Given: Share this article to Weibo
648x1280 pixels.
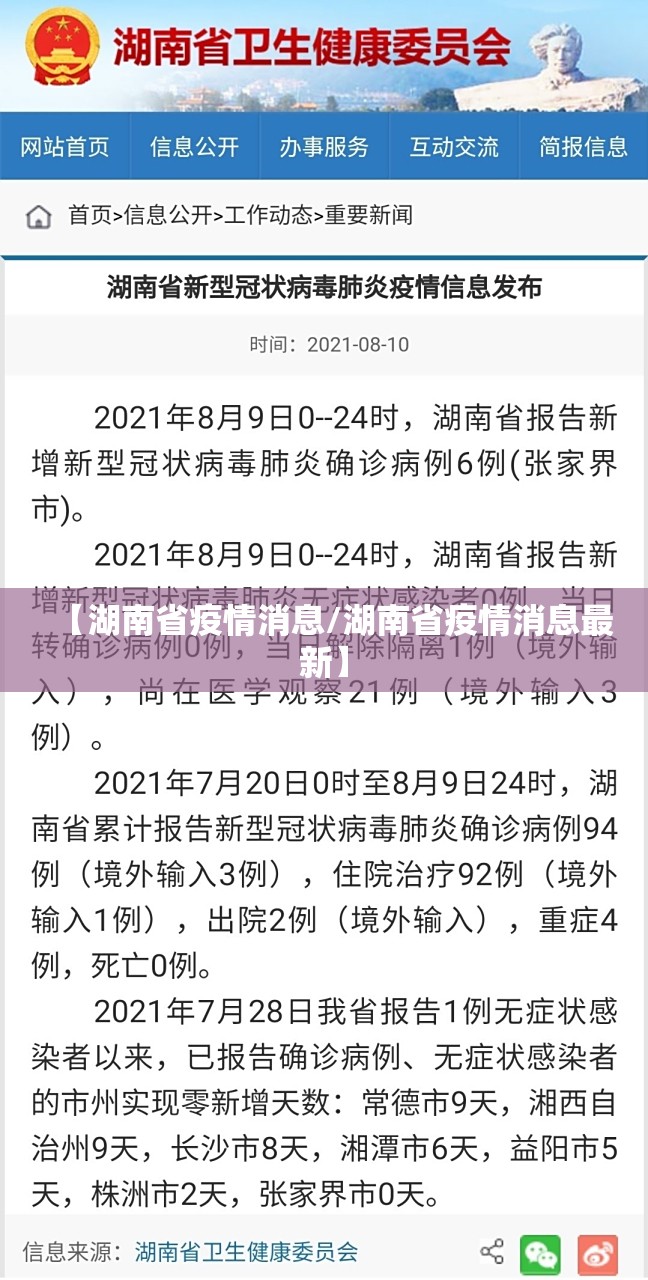Looking at the screenshot, I should [598, 1253].
